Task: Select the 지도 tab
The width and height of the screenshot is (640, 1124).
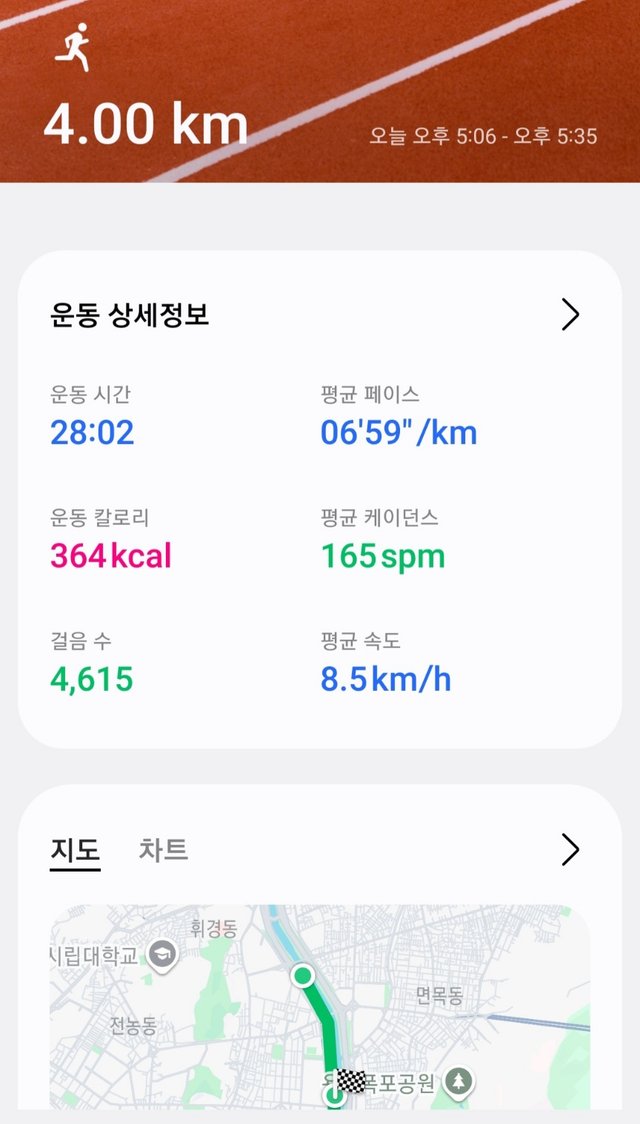Action: pos(75,850)
